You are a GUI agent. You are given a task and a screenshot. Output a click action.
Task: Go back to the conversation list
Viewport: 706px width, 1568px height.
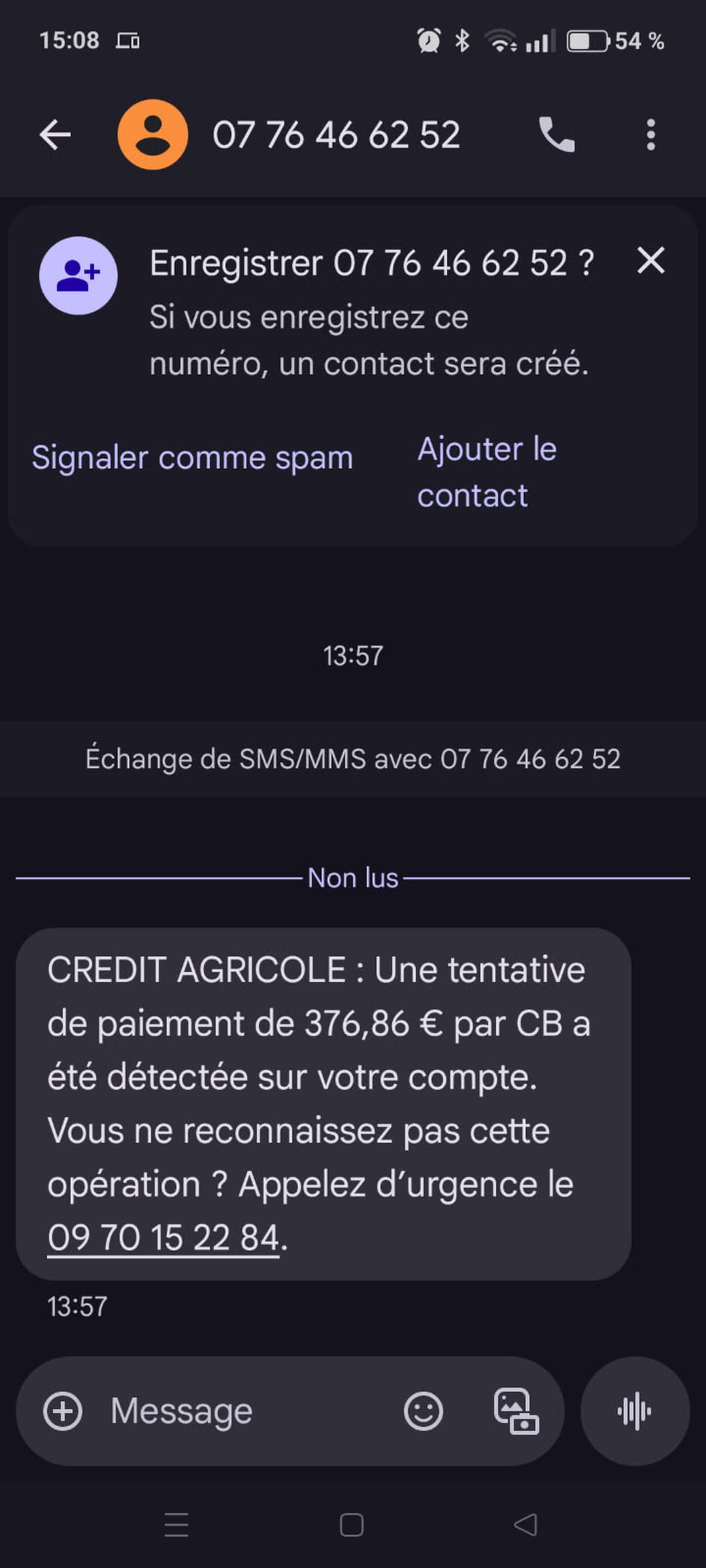point(55,135)
